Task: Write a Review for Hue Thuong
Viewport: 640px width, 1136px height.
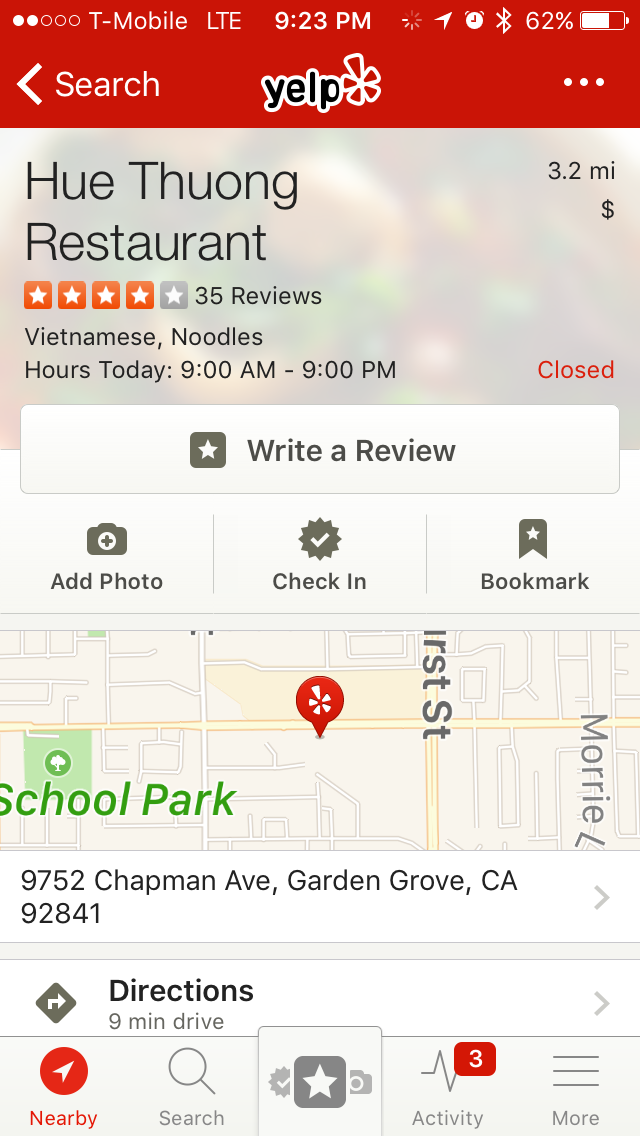Action: (x=320, y=450)
